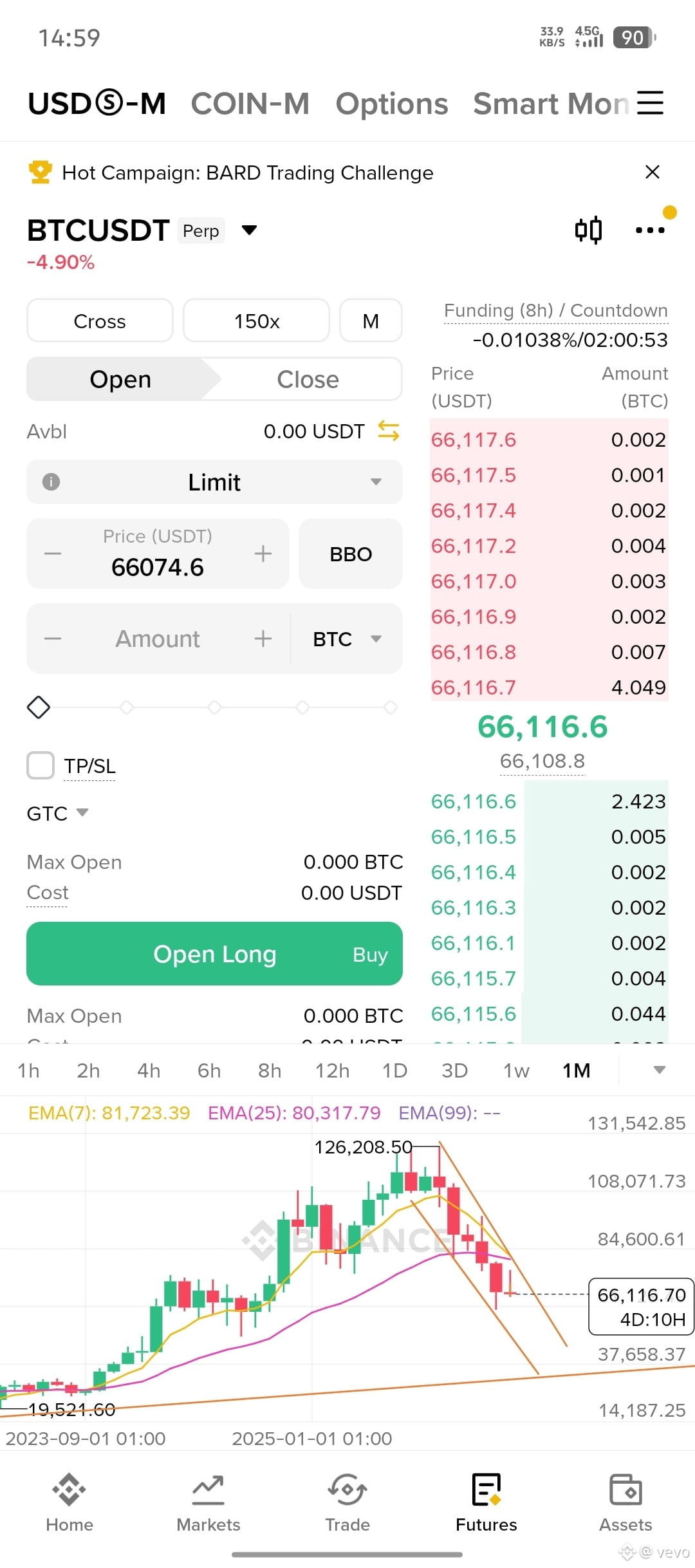Dismiss the Hot Campaign banner
Viewport: 695px width, 1568px height.
(x=652, y=172)
